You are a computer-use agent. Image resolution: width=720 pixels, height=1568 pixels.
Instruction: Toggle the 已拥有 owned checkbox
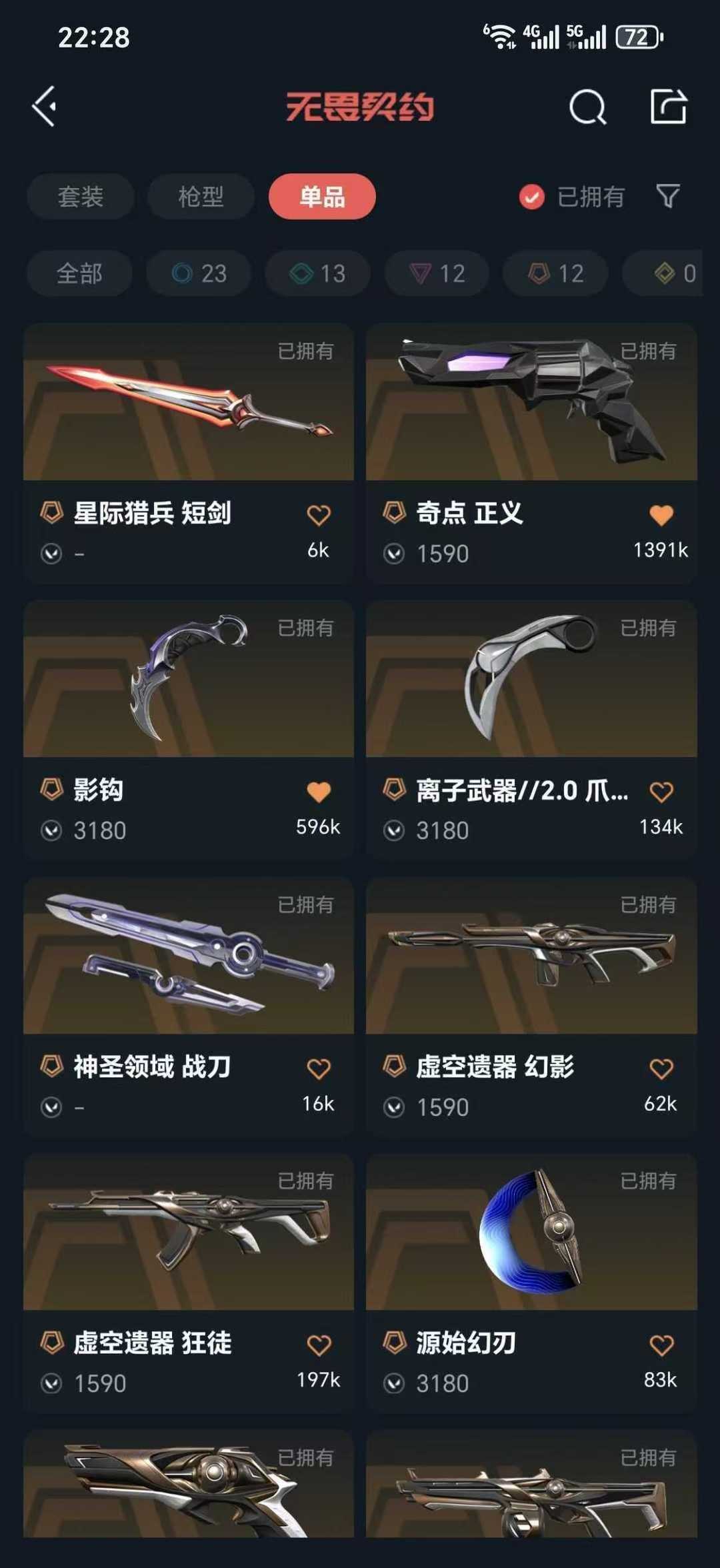pyautogui.click(x=531, y=197)
